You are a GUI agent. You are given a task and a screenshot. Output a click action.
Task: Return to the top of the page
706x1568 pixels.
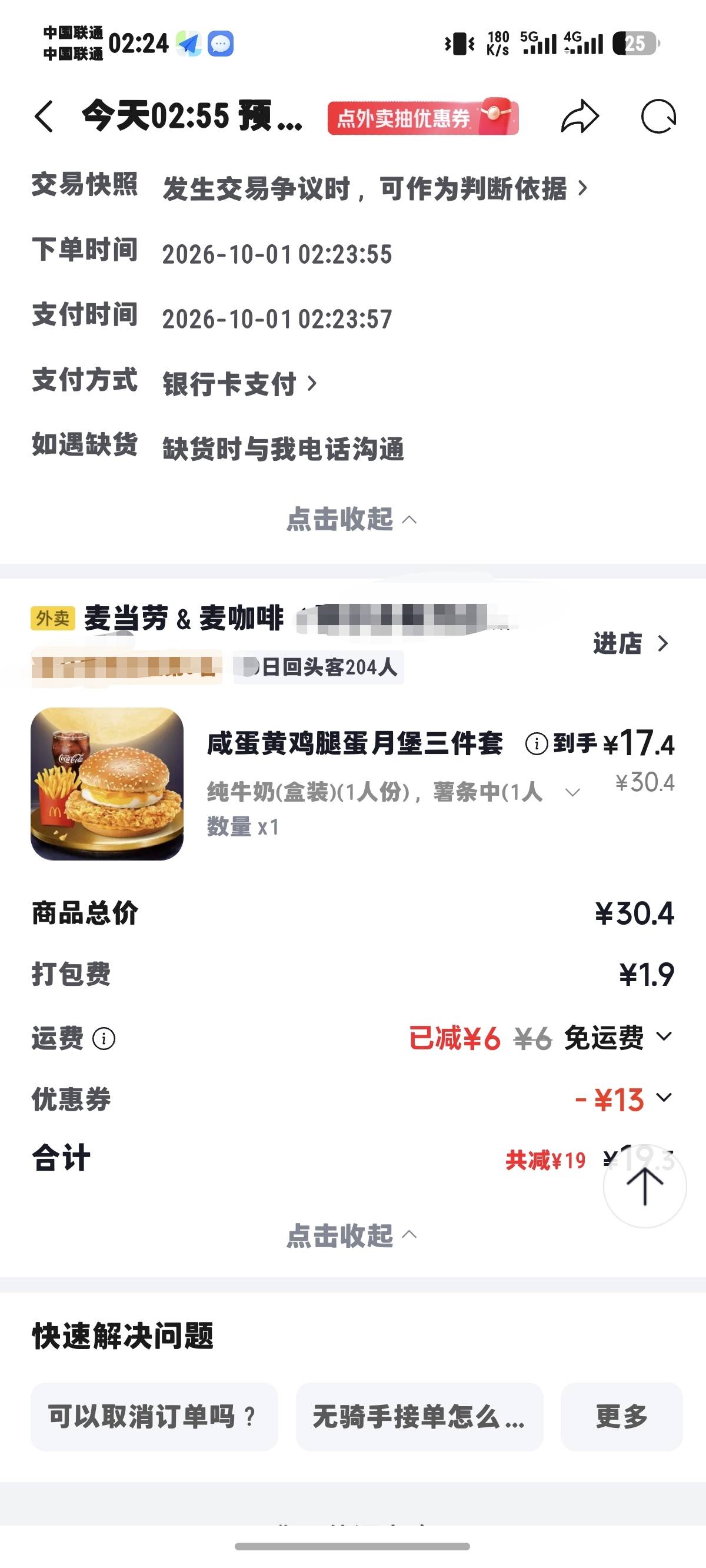645,1186
